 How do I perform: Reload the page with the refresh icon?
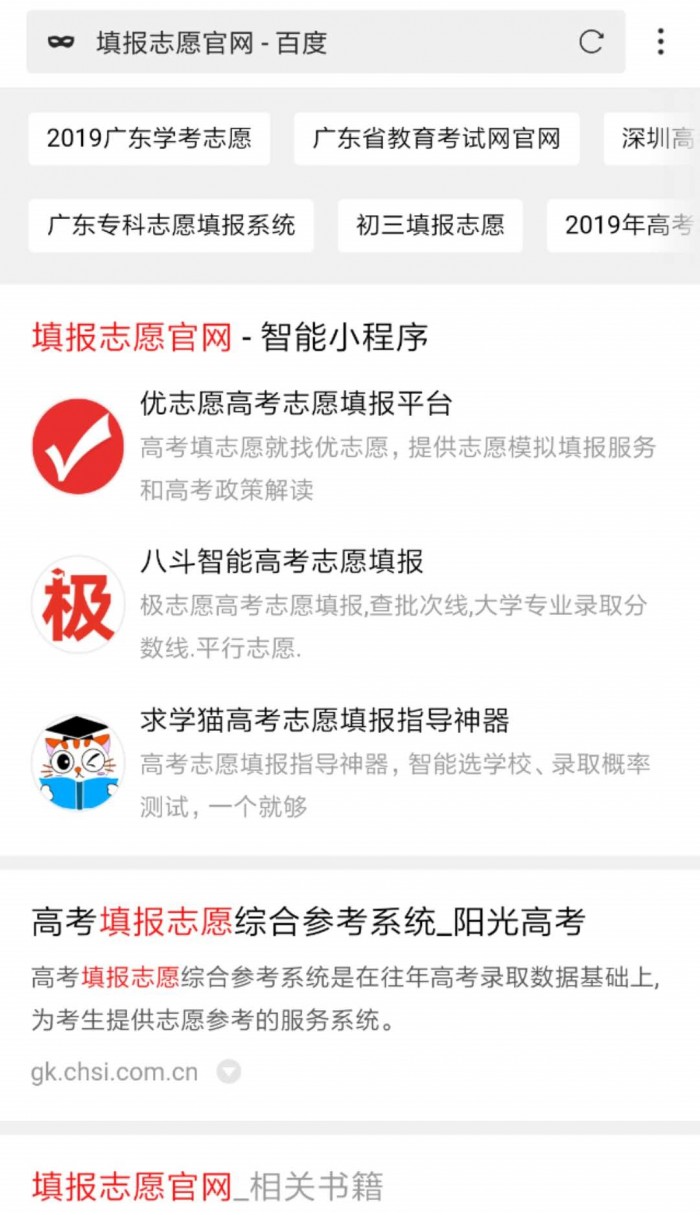click(x=591, y=41)
